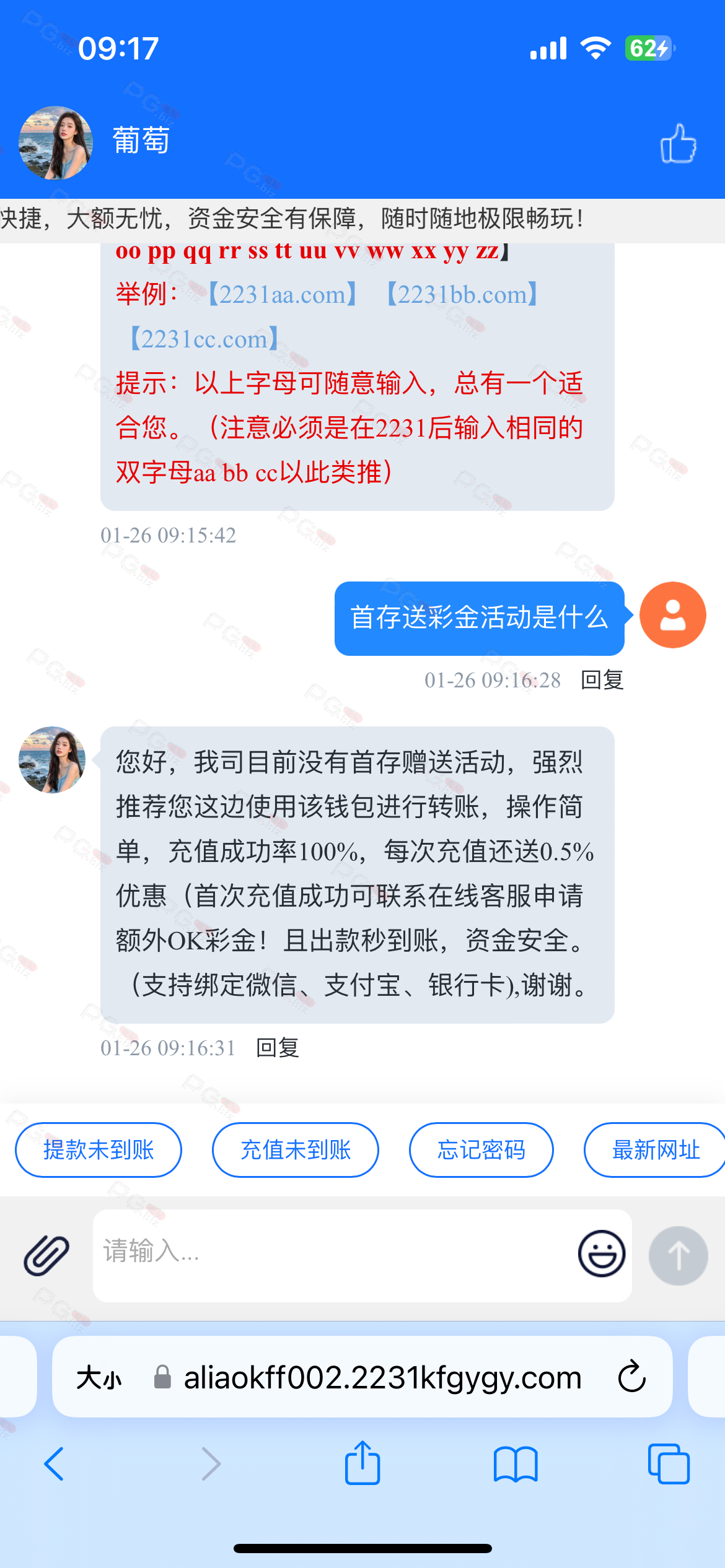Select the 充值未到账 quick reply chip

[296, 1150]
